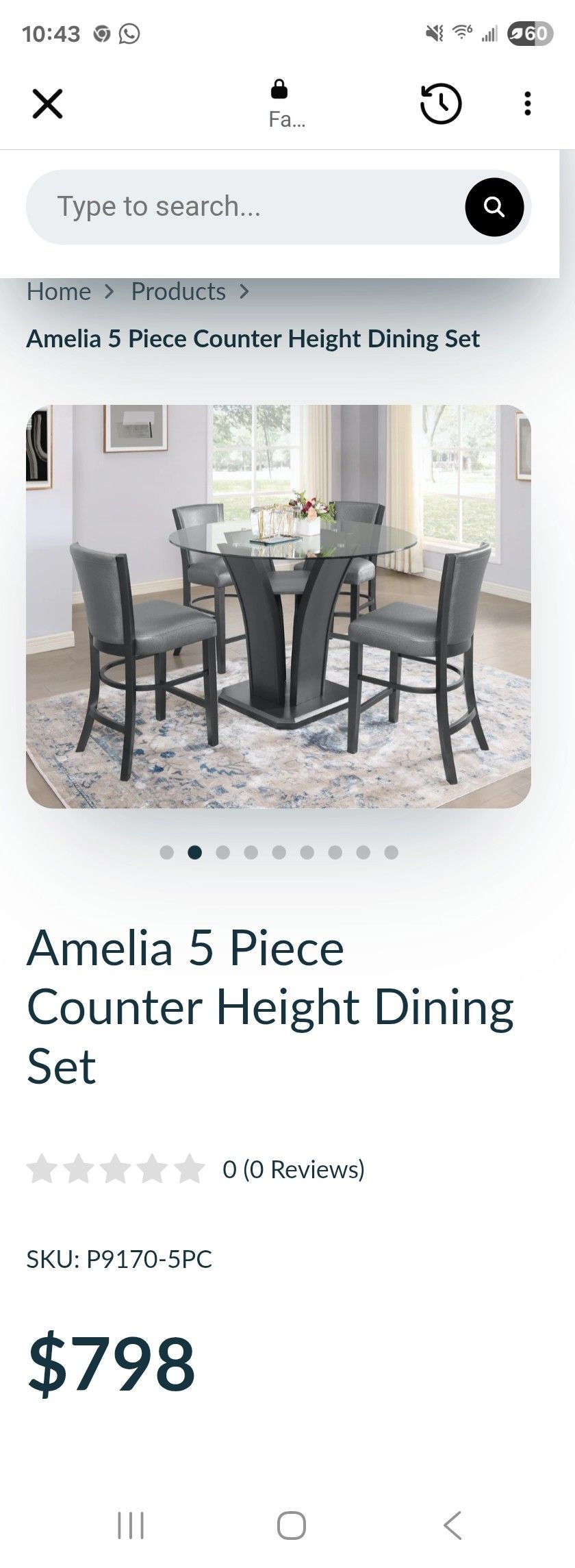Close the current browser tab

click(x=48, y=103)
